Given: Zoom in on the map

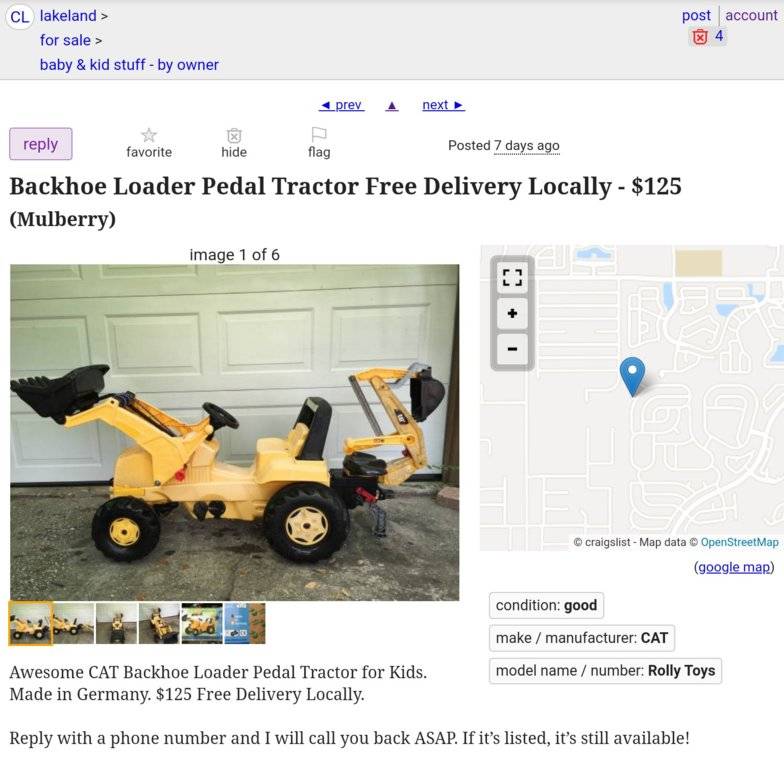Looking at the screenshot, I should click(512, 313).
